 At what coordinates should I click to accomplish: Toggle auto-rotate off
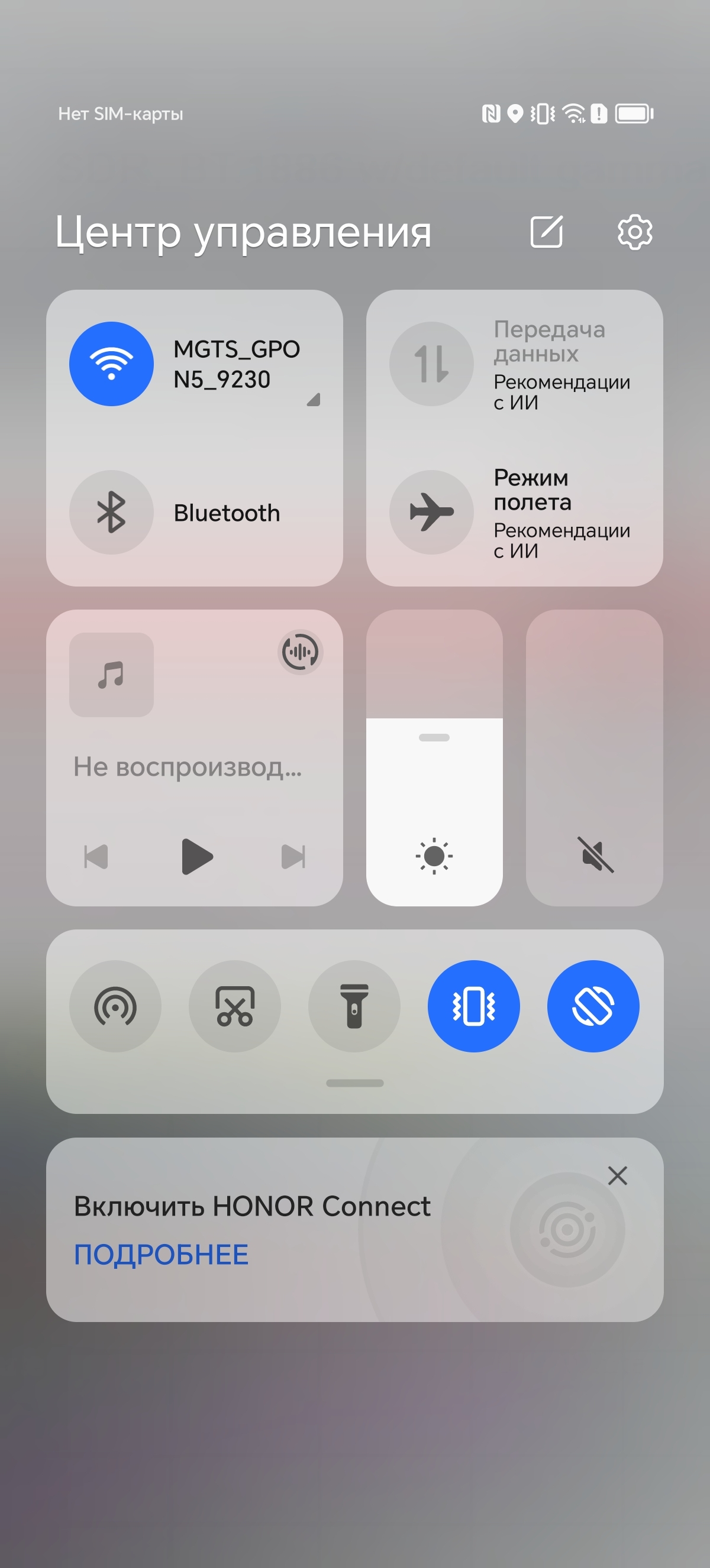593,1007
